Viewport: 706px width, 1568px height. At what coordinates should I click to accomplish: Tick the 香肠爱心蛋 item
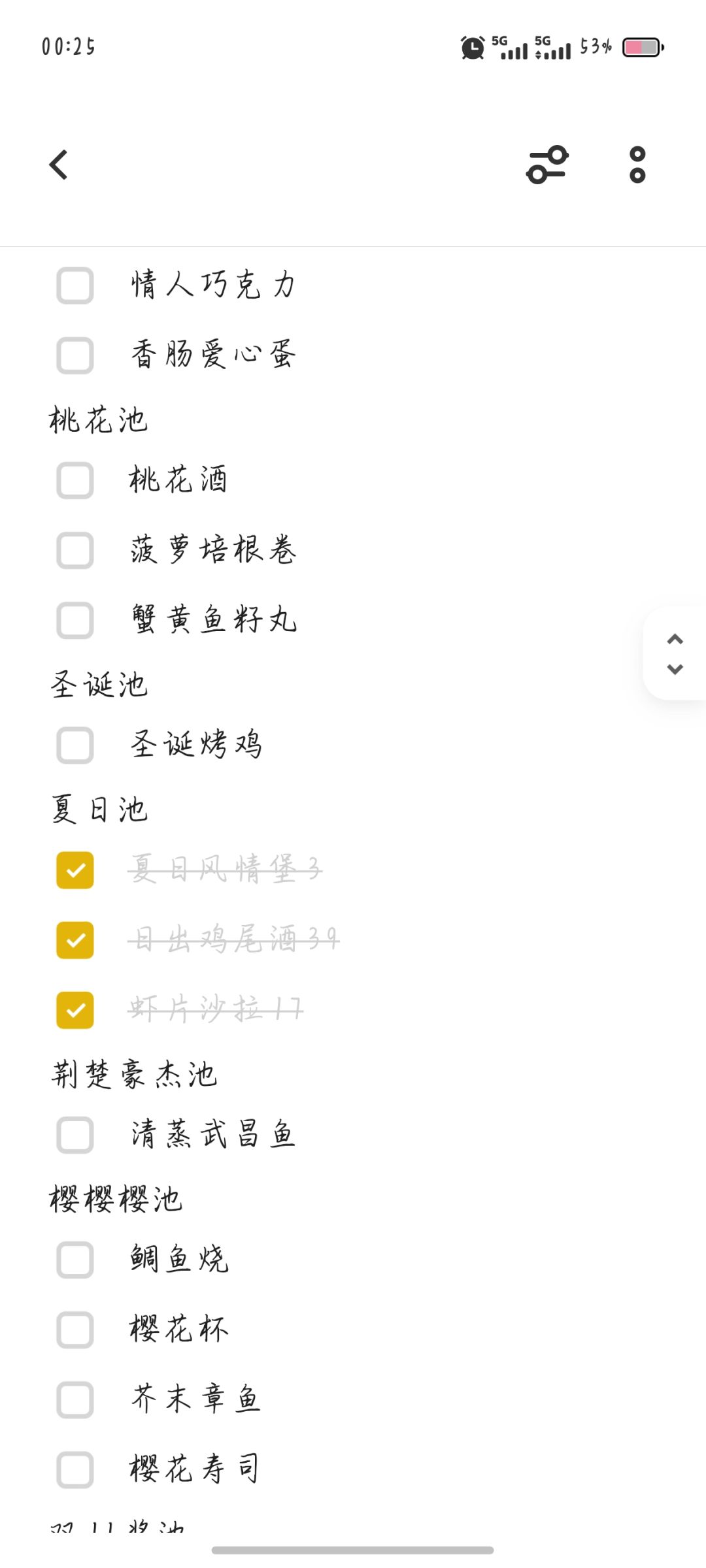point(75,355)
